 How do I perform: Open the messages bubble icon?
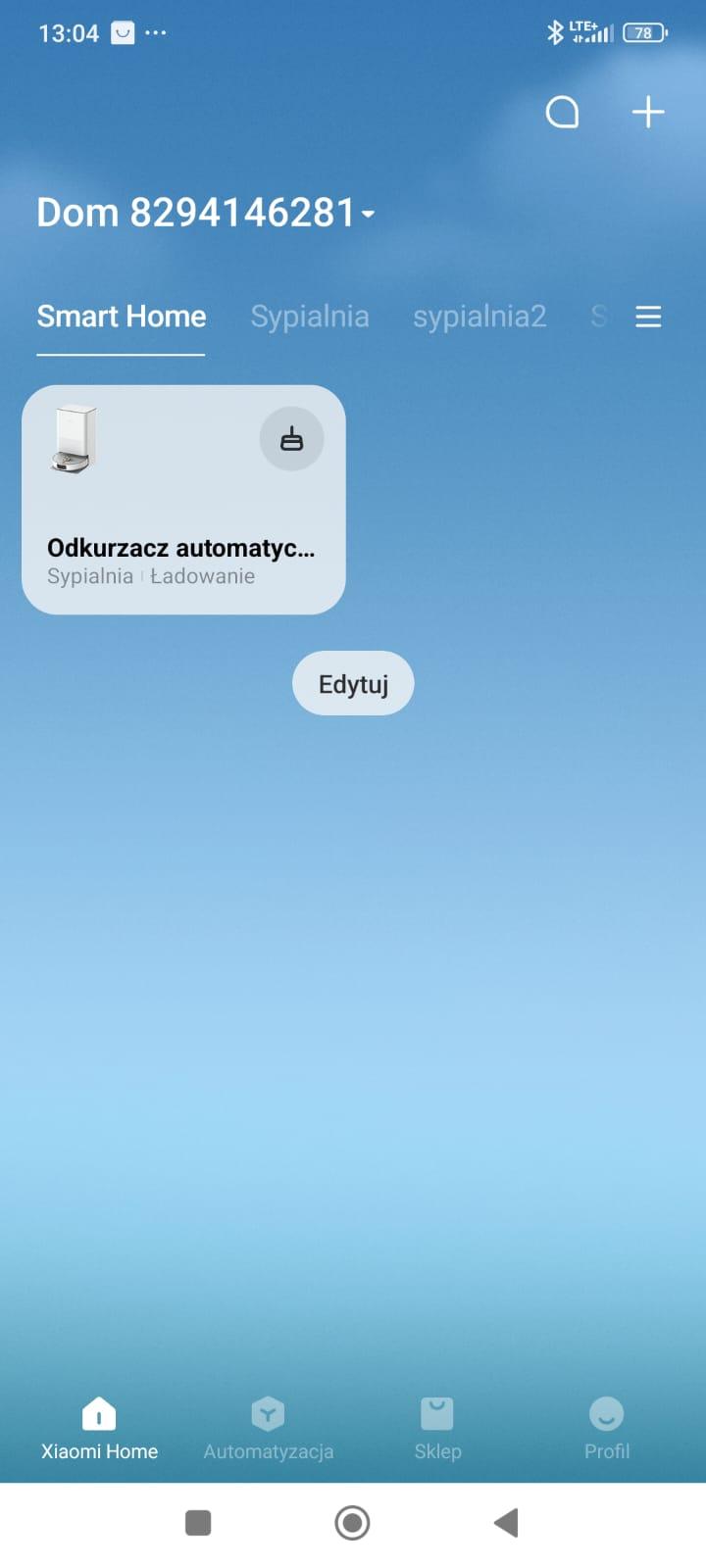(562, 113)
